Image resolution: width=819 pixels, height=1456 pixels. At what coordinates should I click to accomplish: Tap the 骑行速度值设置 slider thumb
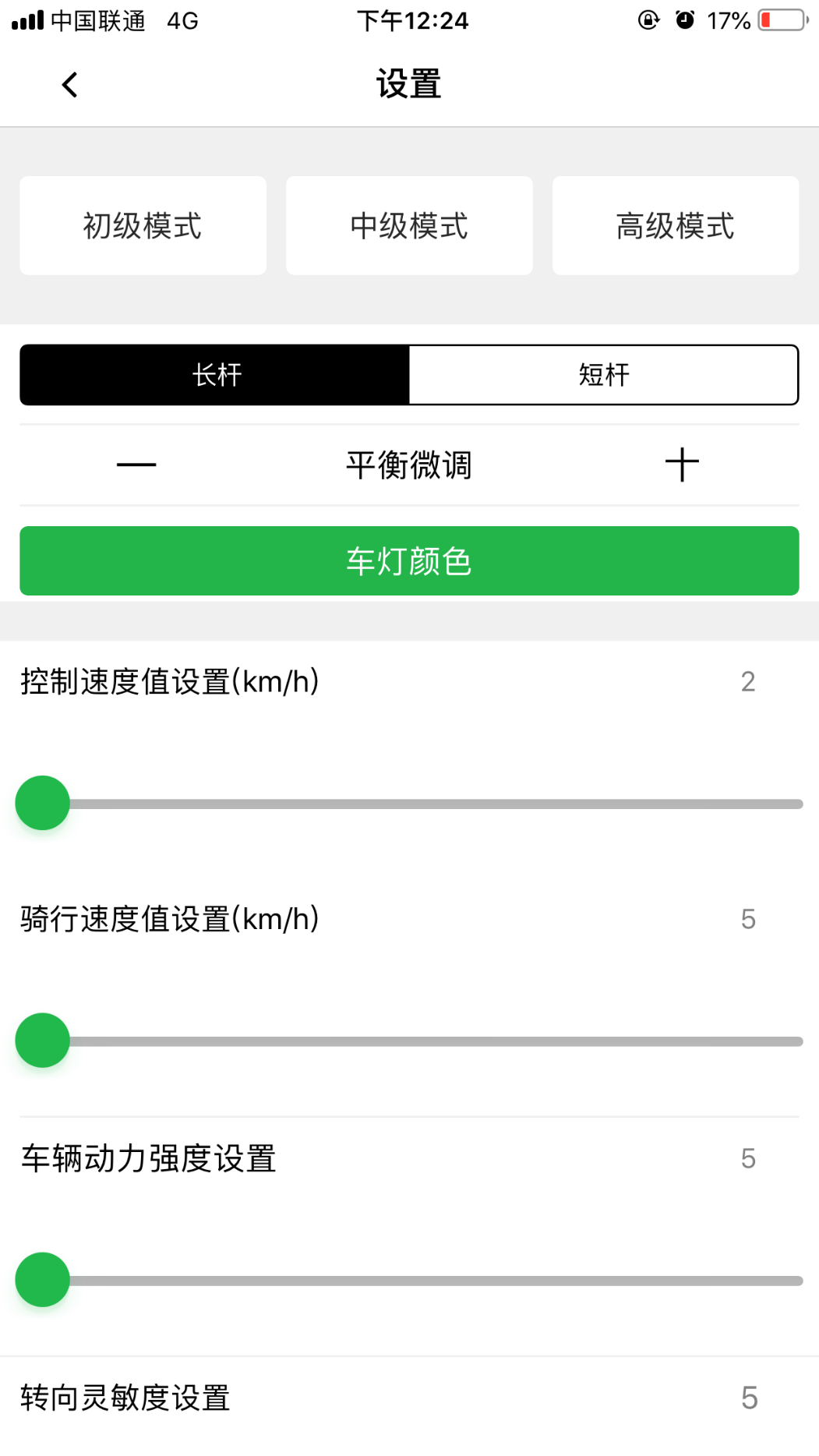(42, 1040)
